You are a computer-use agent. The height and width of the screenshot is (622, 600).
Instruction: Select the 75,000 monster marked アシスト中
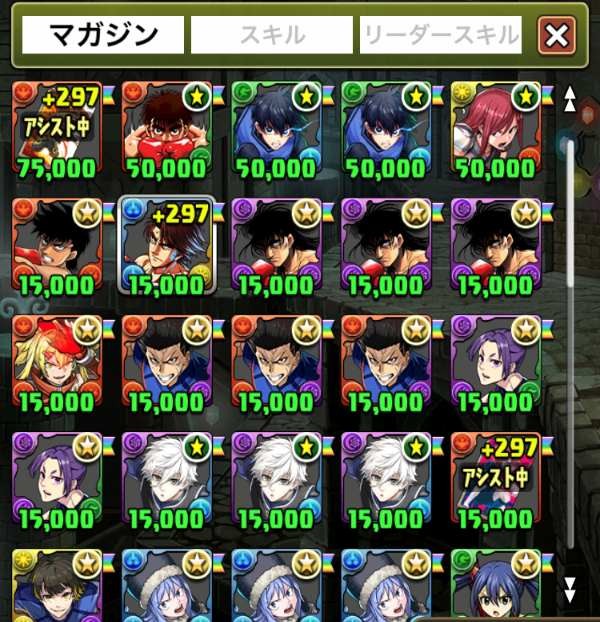56,127
